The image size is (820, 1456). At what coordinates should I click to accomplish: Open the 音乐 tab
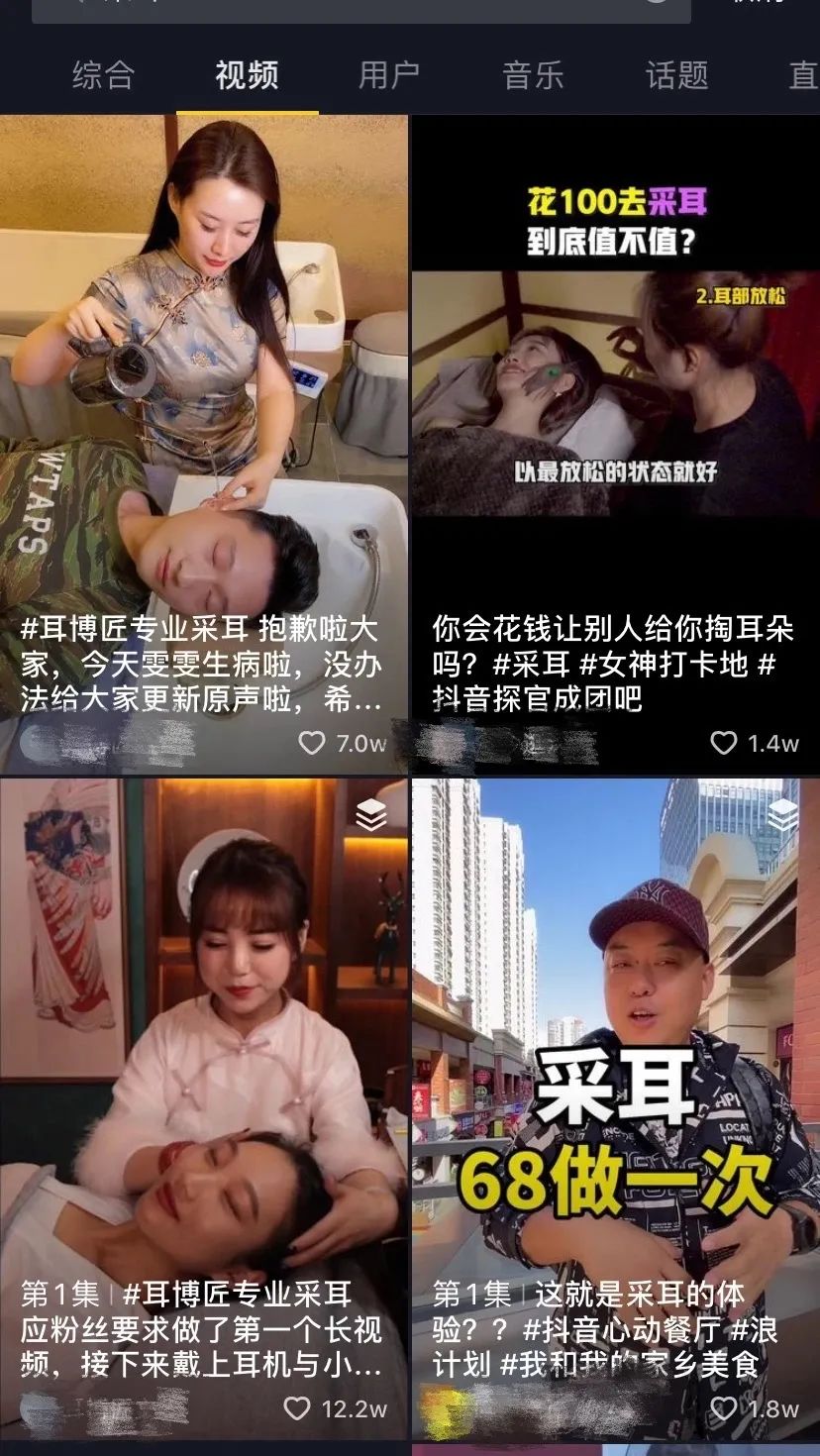(533, 75)
